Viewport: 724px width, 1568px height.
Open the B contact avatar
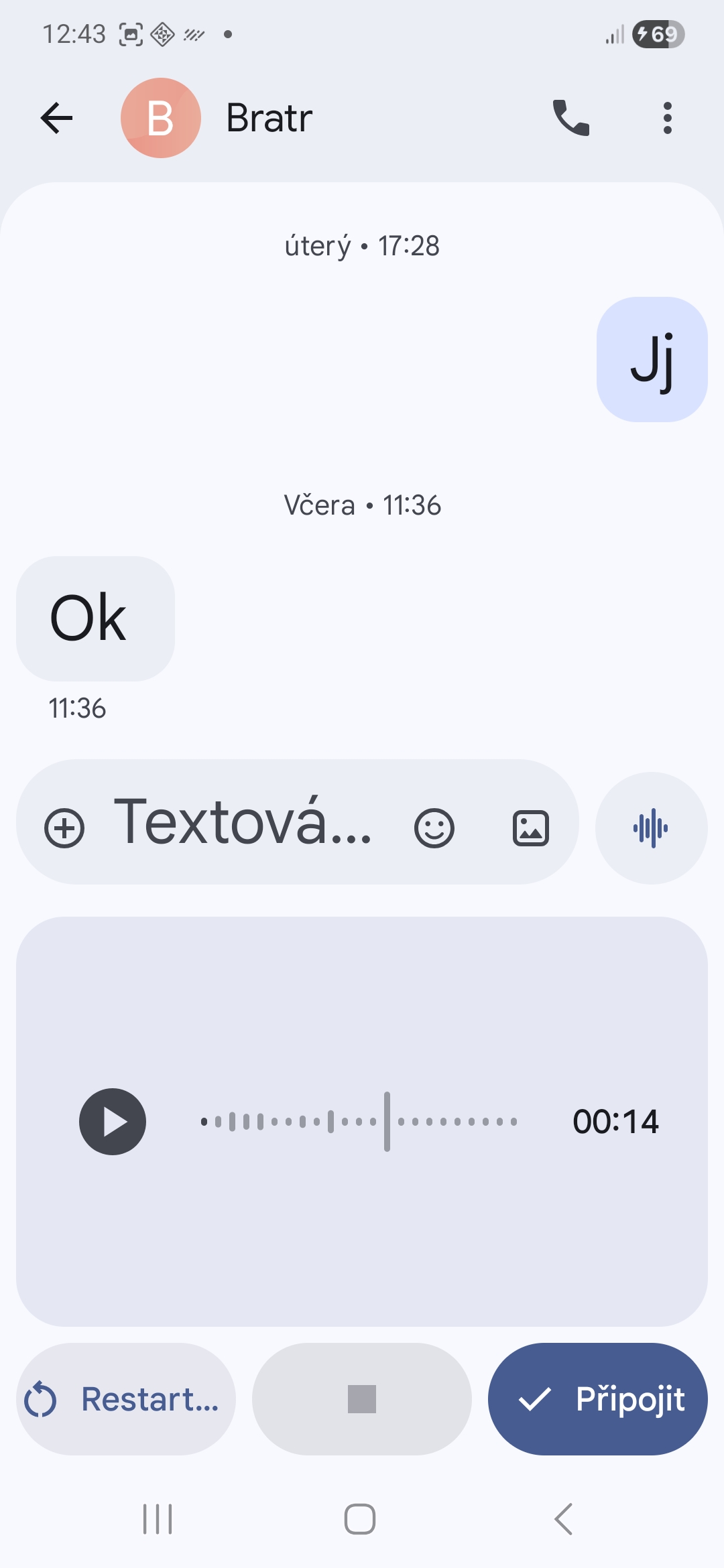[x=161, y=119]
